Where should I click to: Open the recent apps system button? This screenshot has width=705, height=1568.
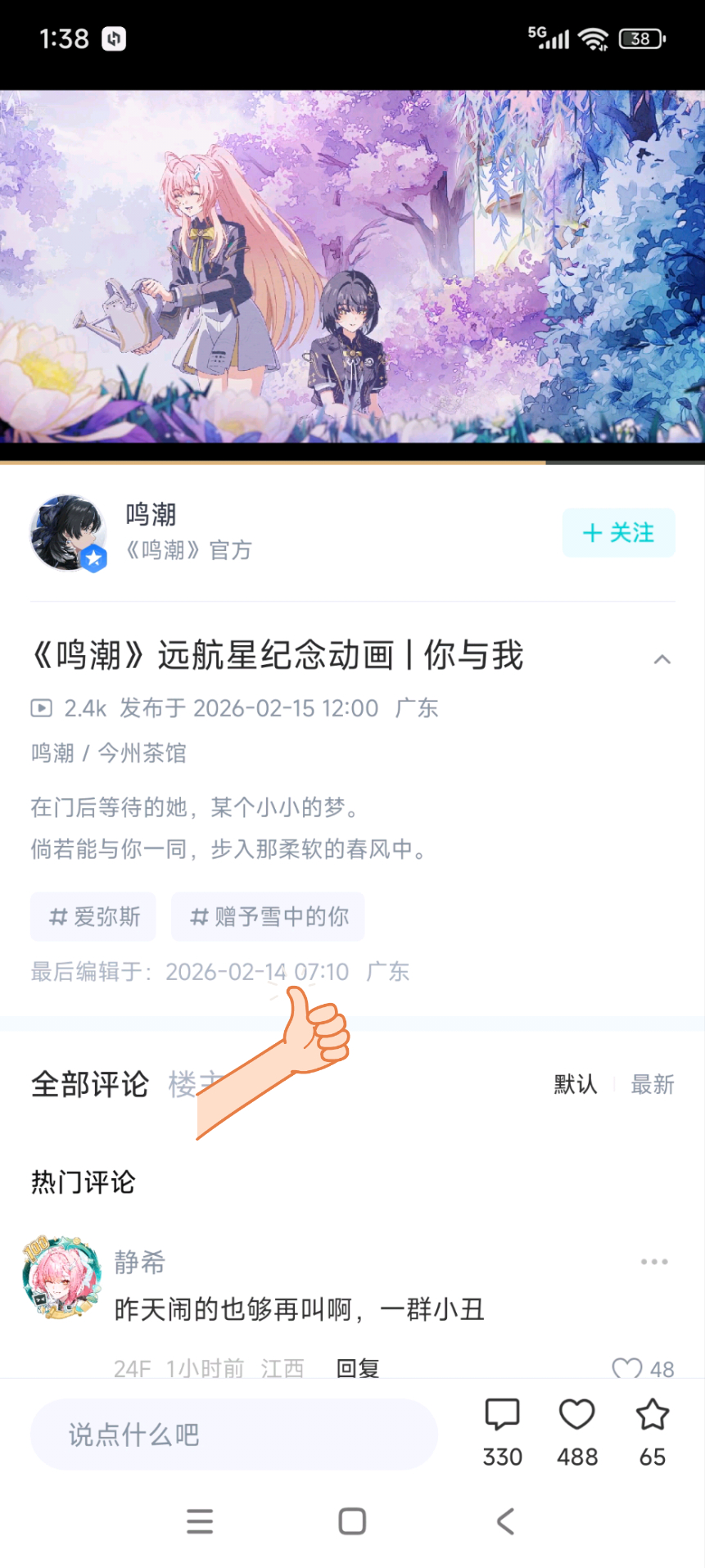click(x=200, y=1521)
